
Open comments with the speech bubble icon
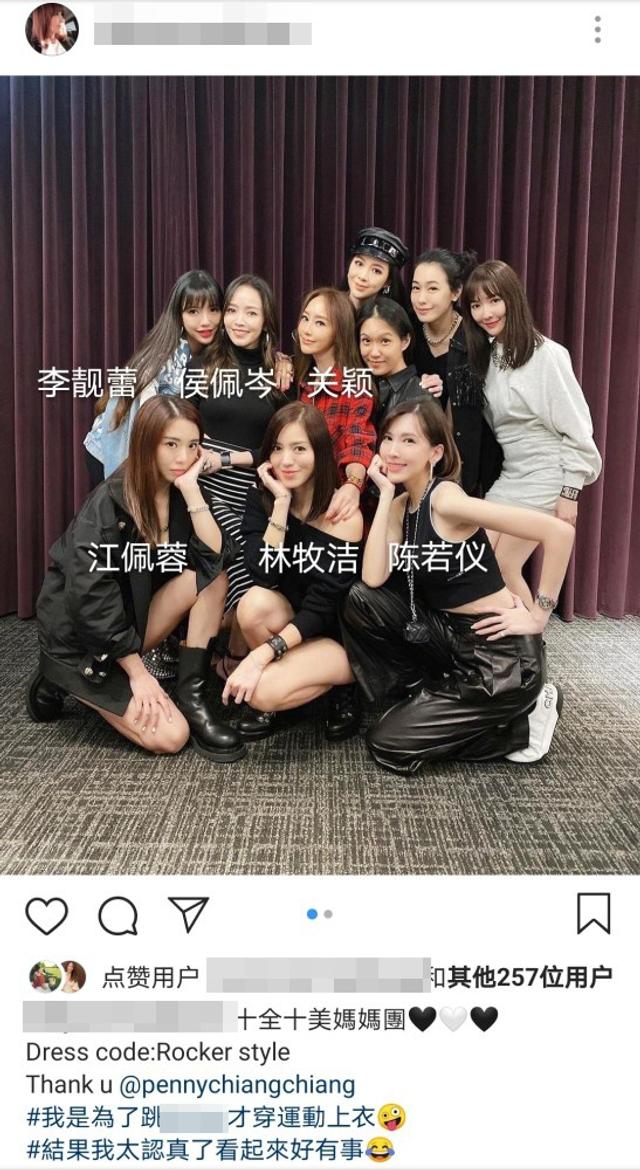[x=118, y=915]
